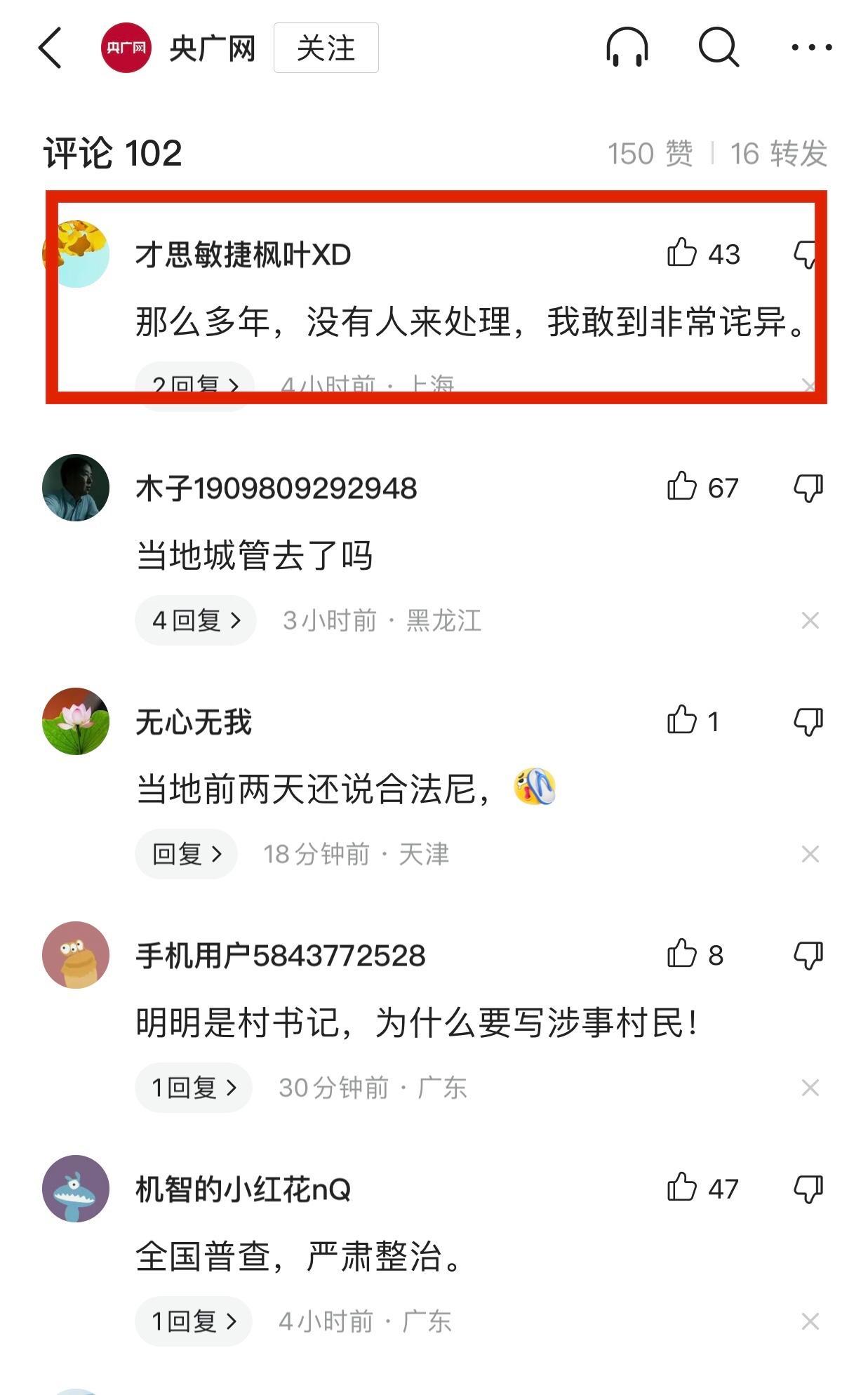
Task: Like the comment by 木子1909809292948
Action: coord(682,487)
